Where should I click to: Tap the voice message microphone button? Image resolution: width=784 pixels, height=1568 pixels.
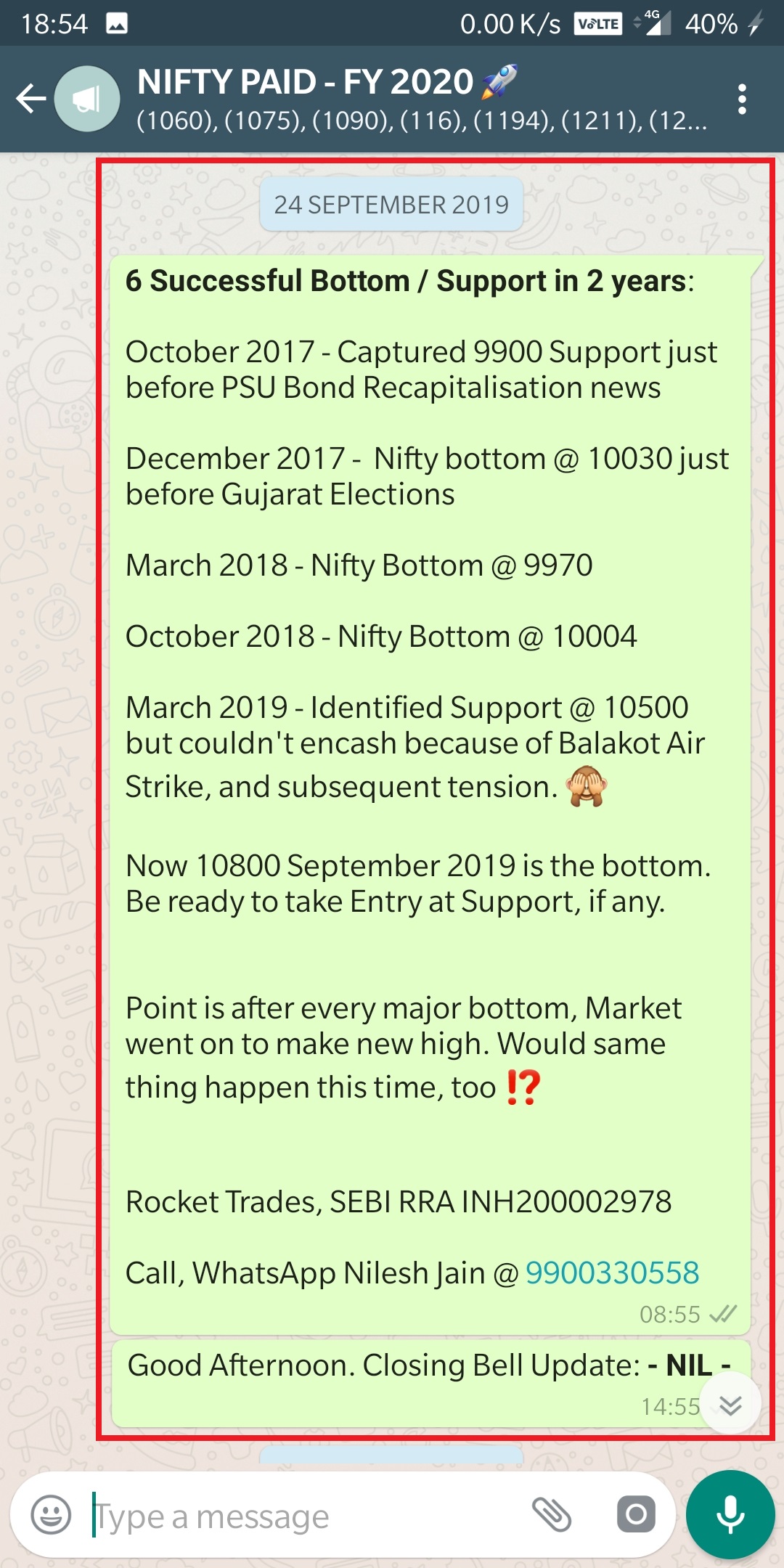(x=730, y=1515)
